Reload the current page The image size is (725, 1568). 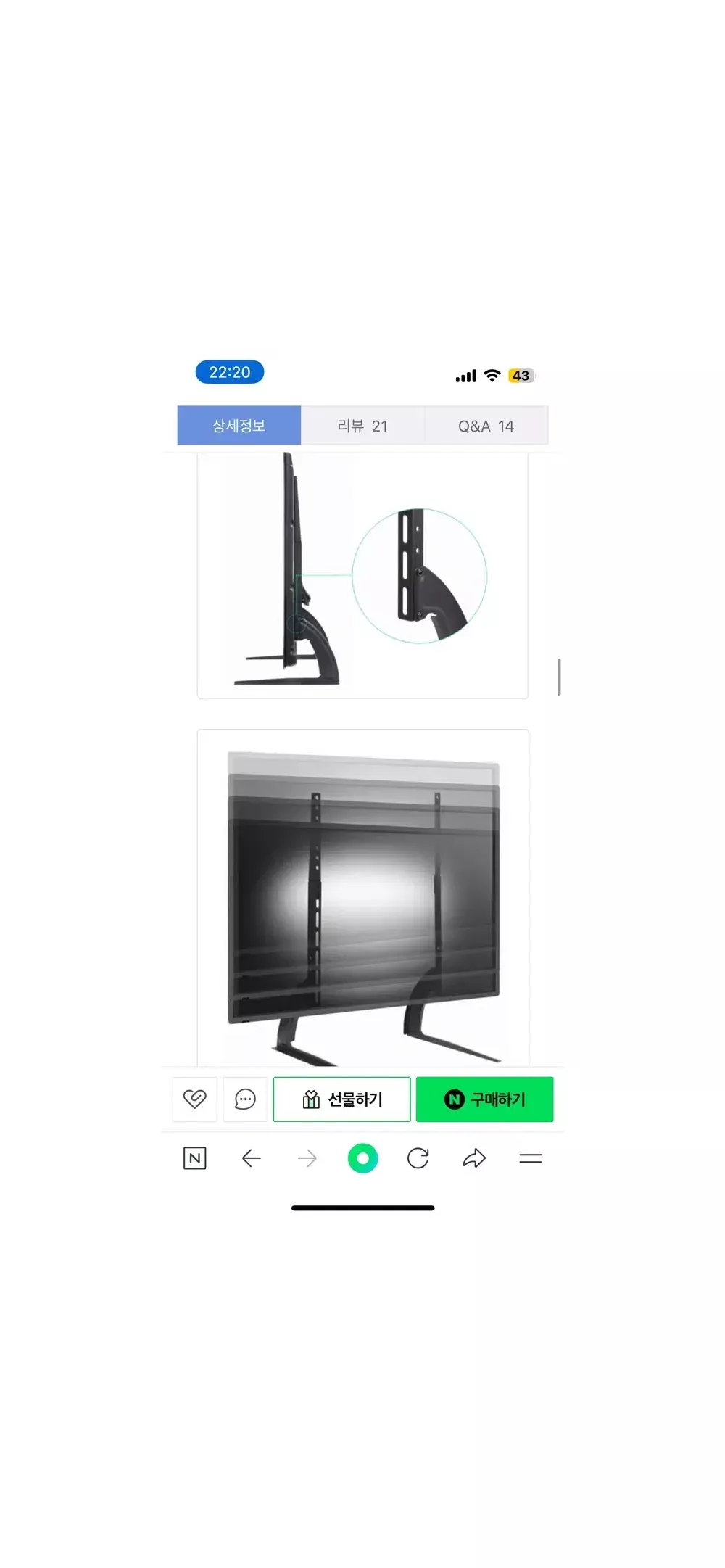pyautogui.click(x=418, y=1158)
